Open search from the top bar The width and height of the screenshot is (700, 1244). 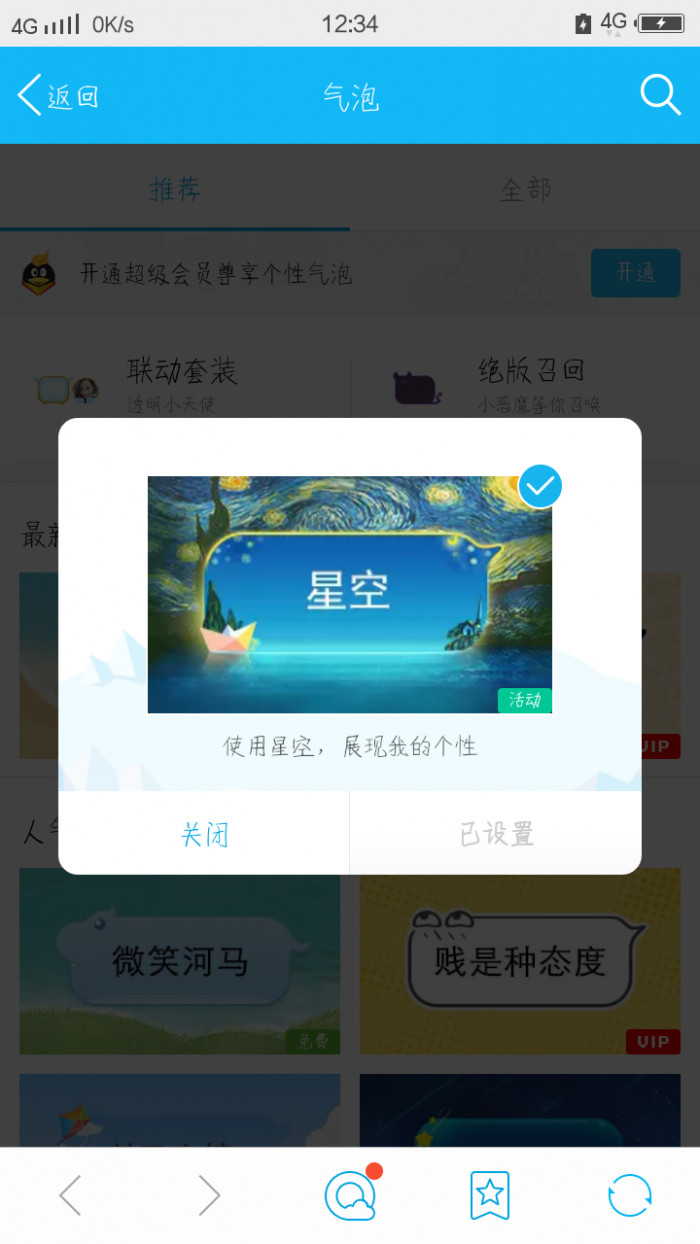click(x=660, y=95)
